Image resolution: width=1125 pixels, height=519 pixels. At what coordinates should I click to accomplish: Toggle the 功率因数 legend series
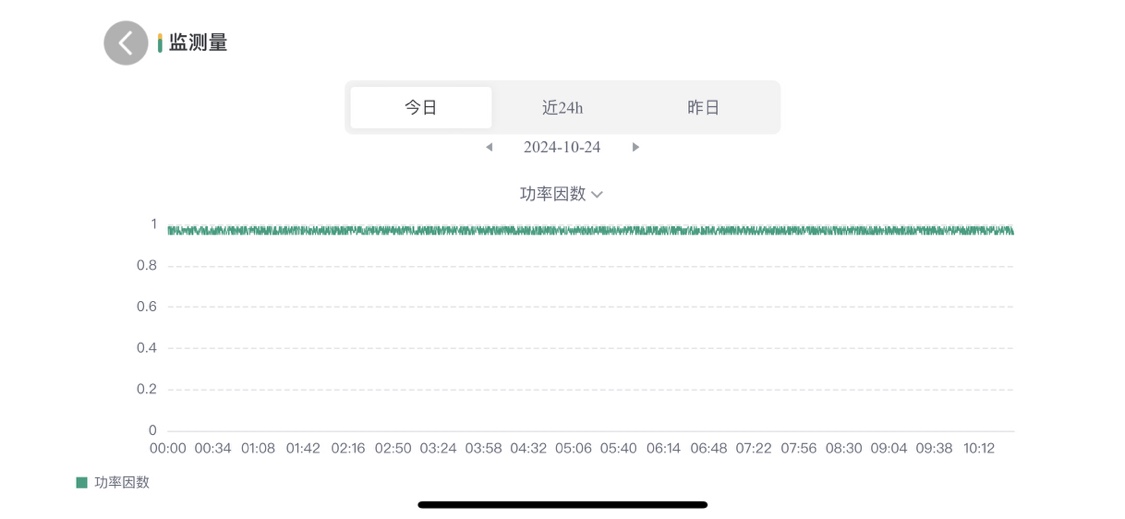coord(113,482)
